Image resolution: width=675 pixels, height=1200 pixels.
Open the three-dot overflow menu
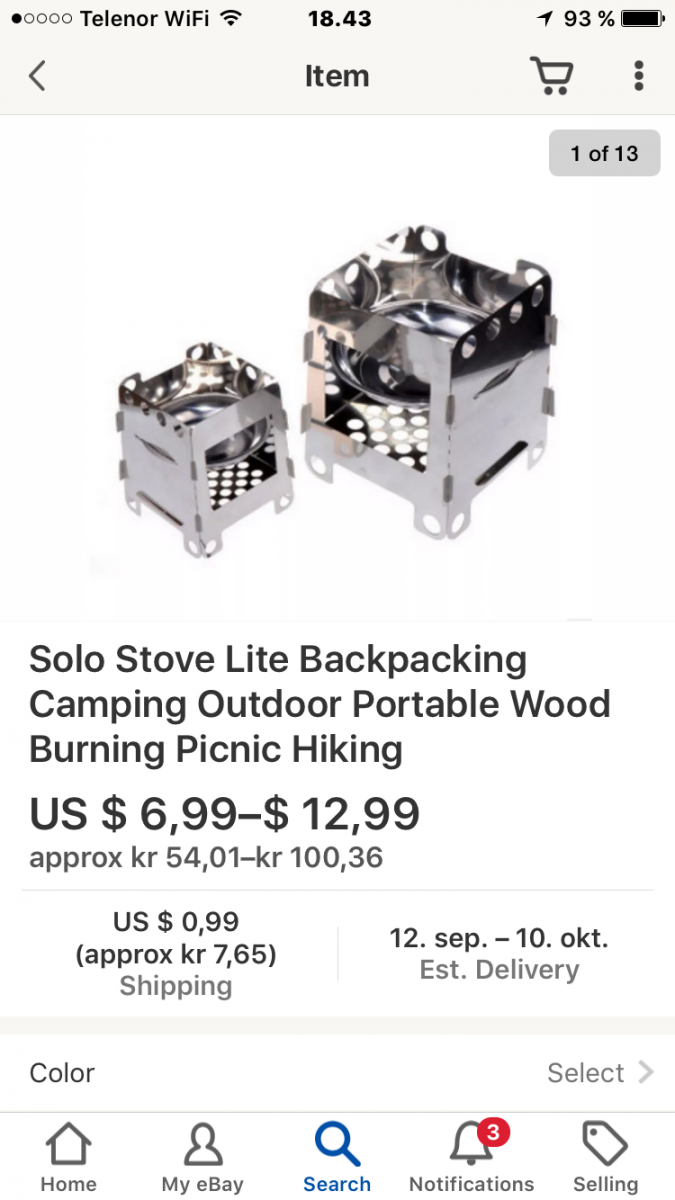coord(639,76)
